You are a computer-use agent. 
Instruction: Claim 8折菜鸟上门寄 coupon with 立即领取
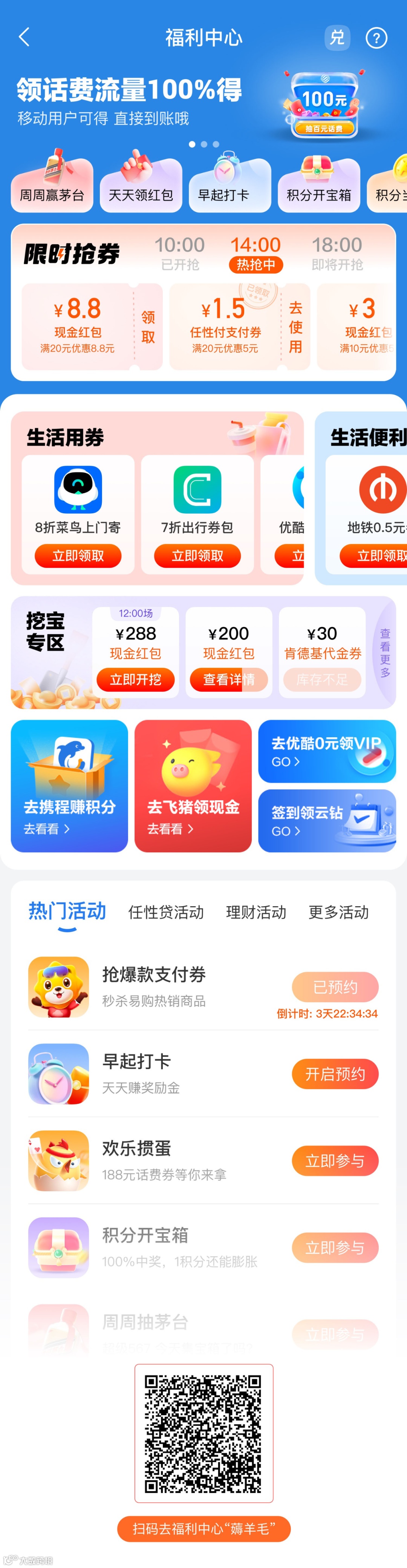78,555
